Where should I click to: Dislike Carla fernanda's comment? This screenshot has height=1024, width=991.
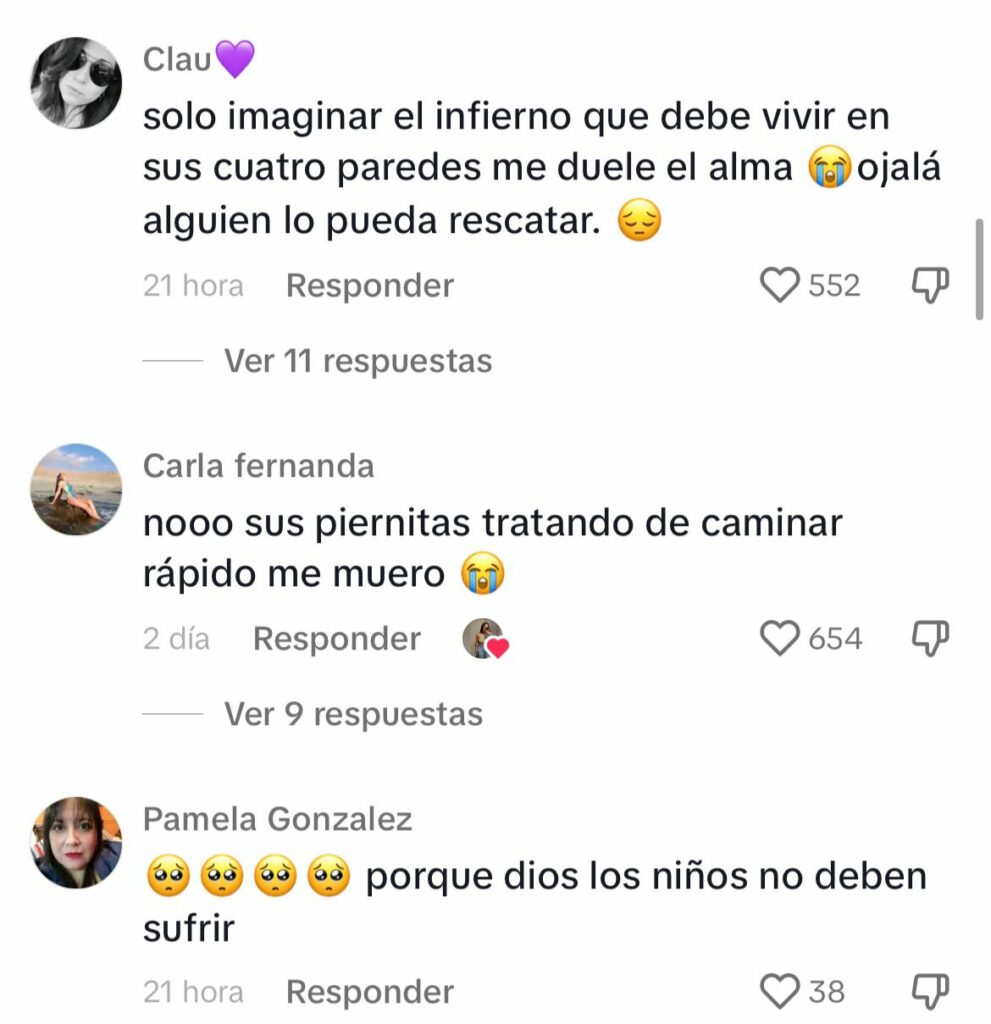[x=930, y=638]
